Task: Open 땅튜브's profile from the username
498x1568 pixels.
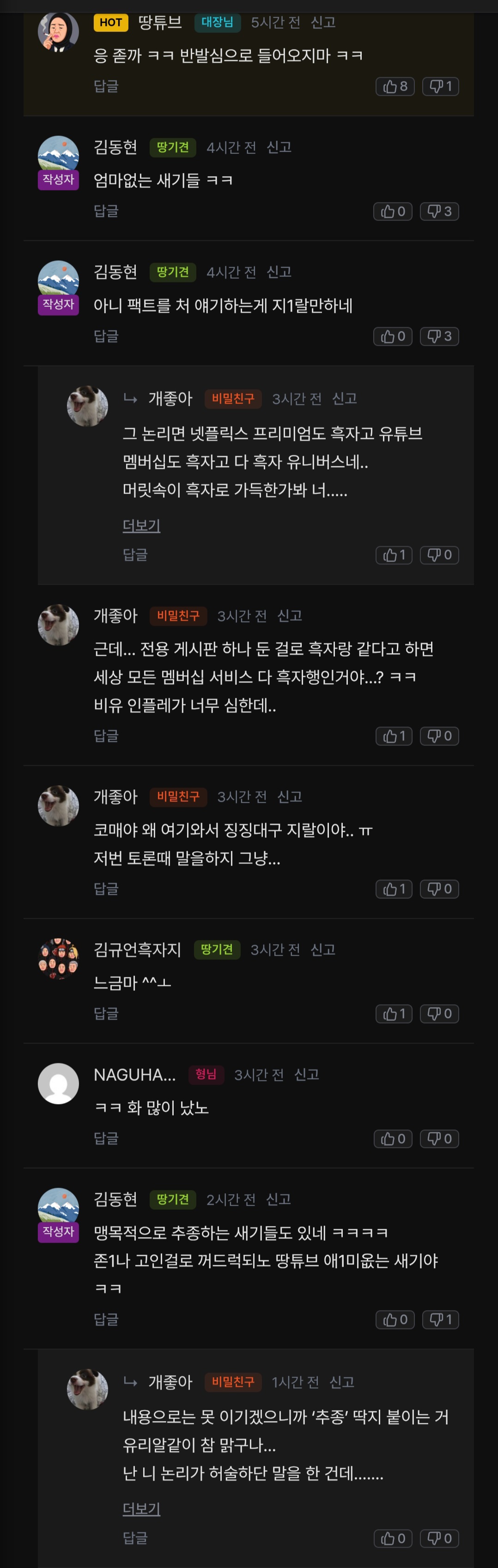Action: pyautogui.click(x=159, y=23)
